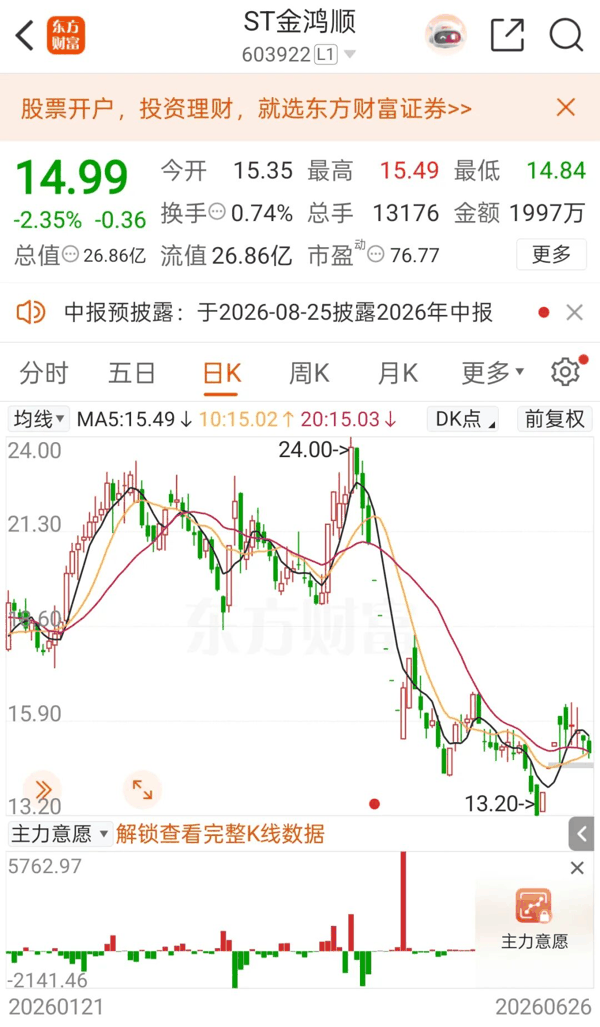Open the 中报预披露 announcement
Image resolution: width=600 pixels, height=1027 pixels.
click(x=278, y=312)
